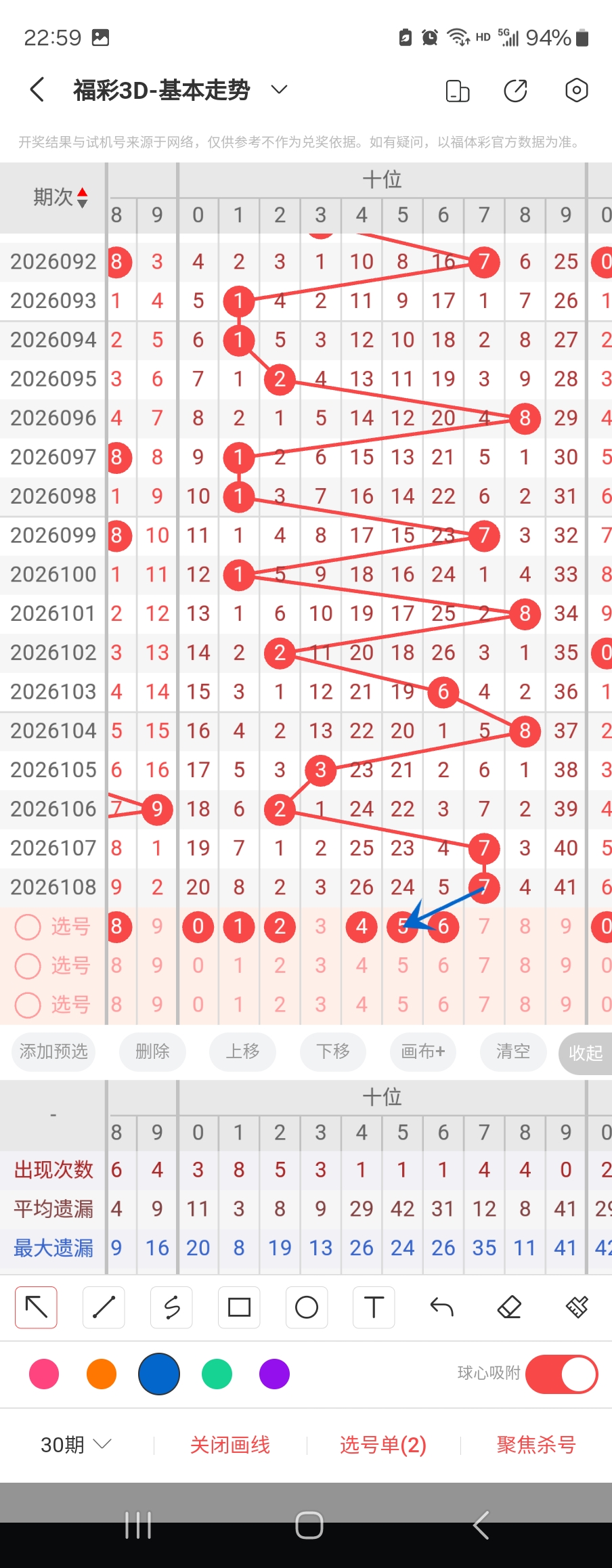Move selection down with 下移
Image resolution: width=612 pixels, height=1568 pixels.
pyautogui.click(x=333, y=1051)
